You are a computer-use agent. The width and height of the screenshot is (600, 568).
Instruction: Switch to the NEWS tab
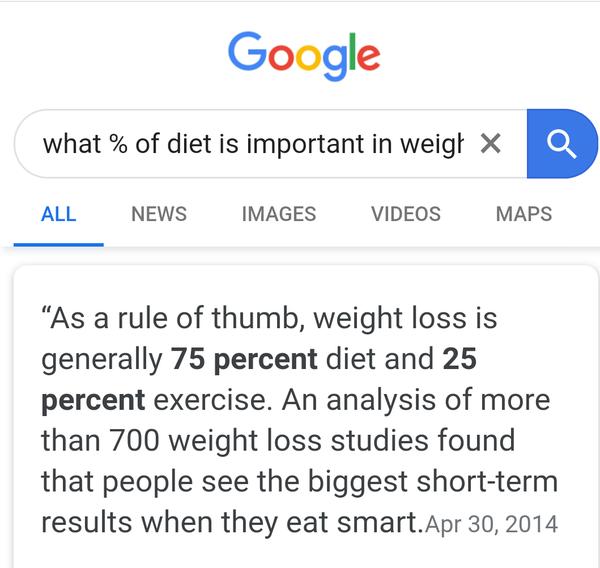(x=158, y=214)
